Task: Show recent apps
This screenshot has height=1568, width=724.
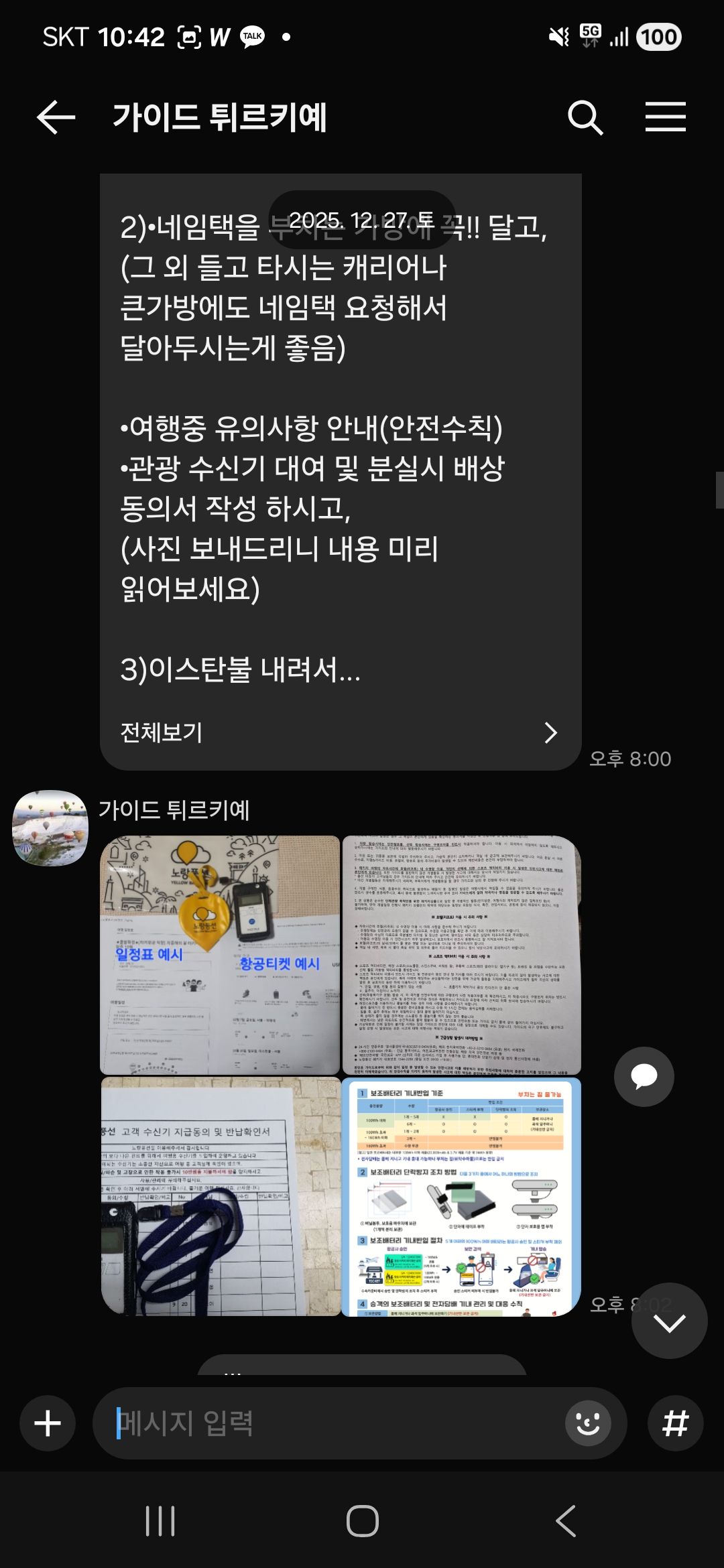Action: (x=160, y=1521)
